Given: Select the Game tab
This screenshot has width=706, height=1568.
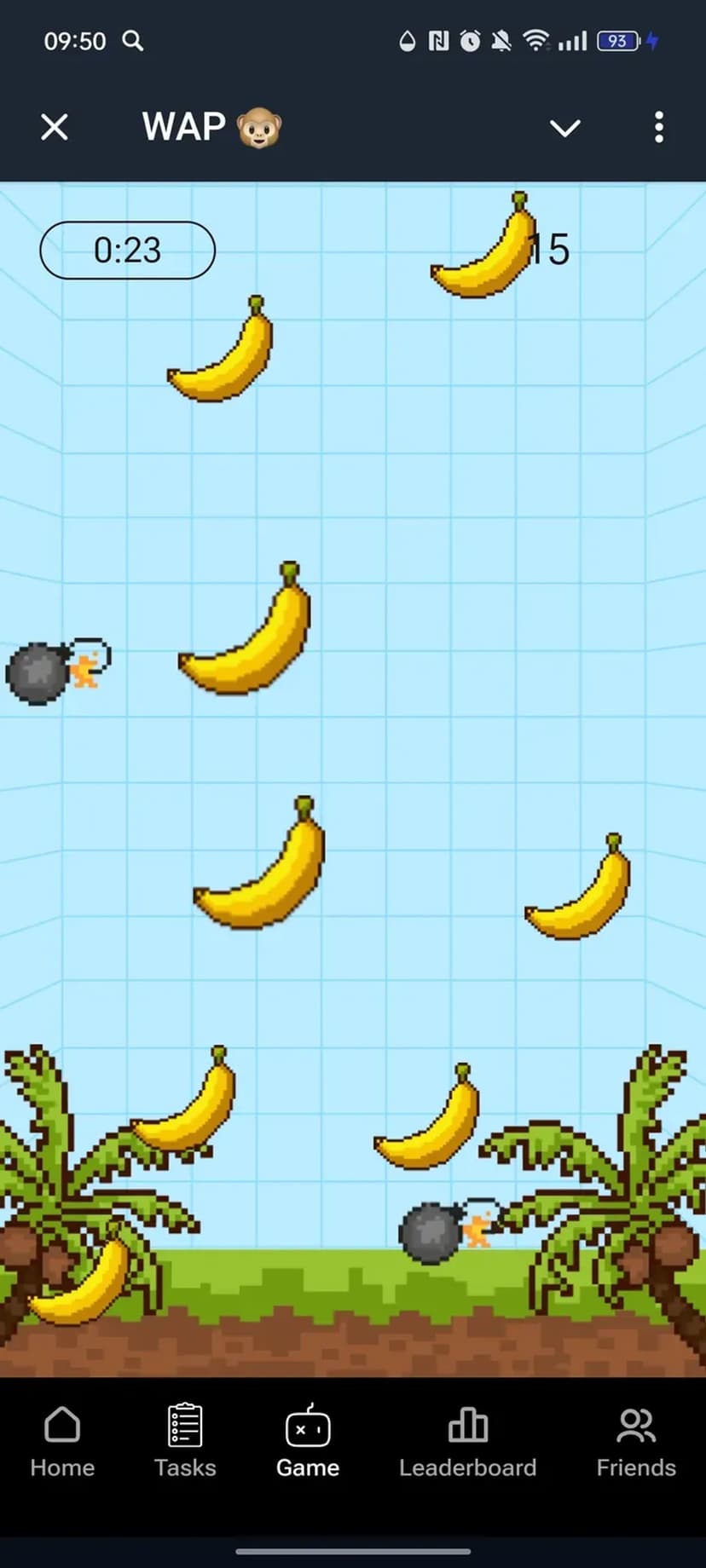Looking at the screenshot, I should [x=308, y=1442].
